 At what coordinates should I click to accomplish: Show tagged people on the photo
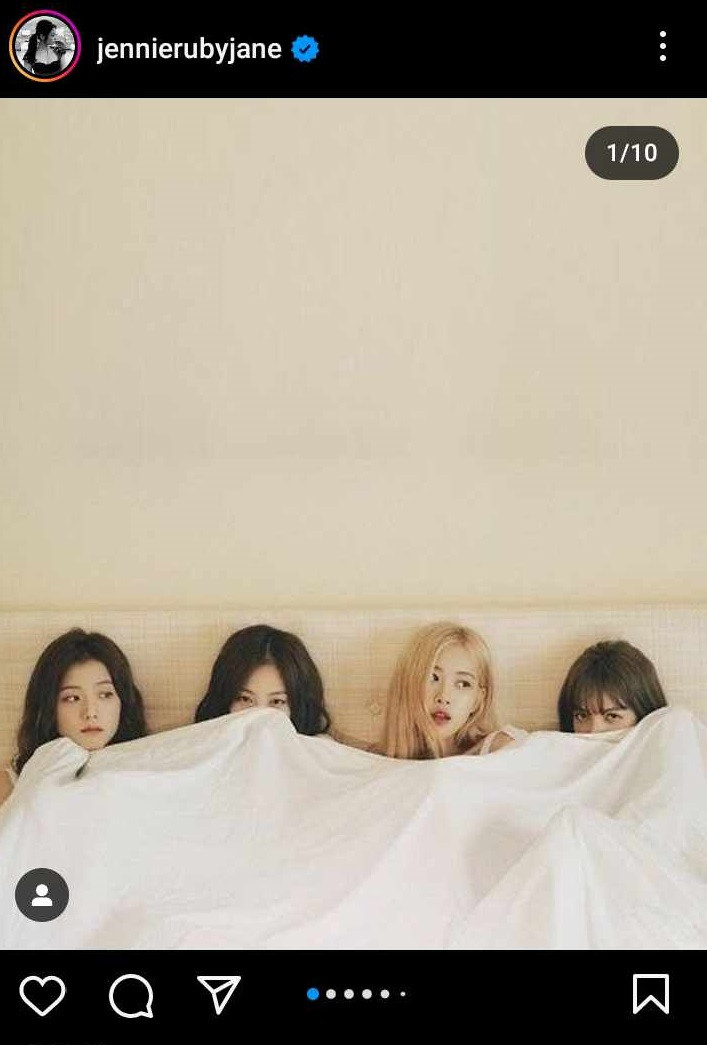(42, 894)
